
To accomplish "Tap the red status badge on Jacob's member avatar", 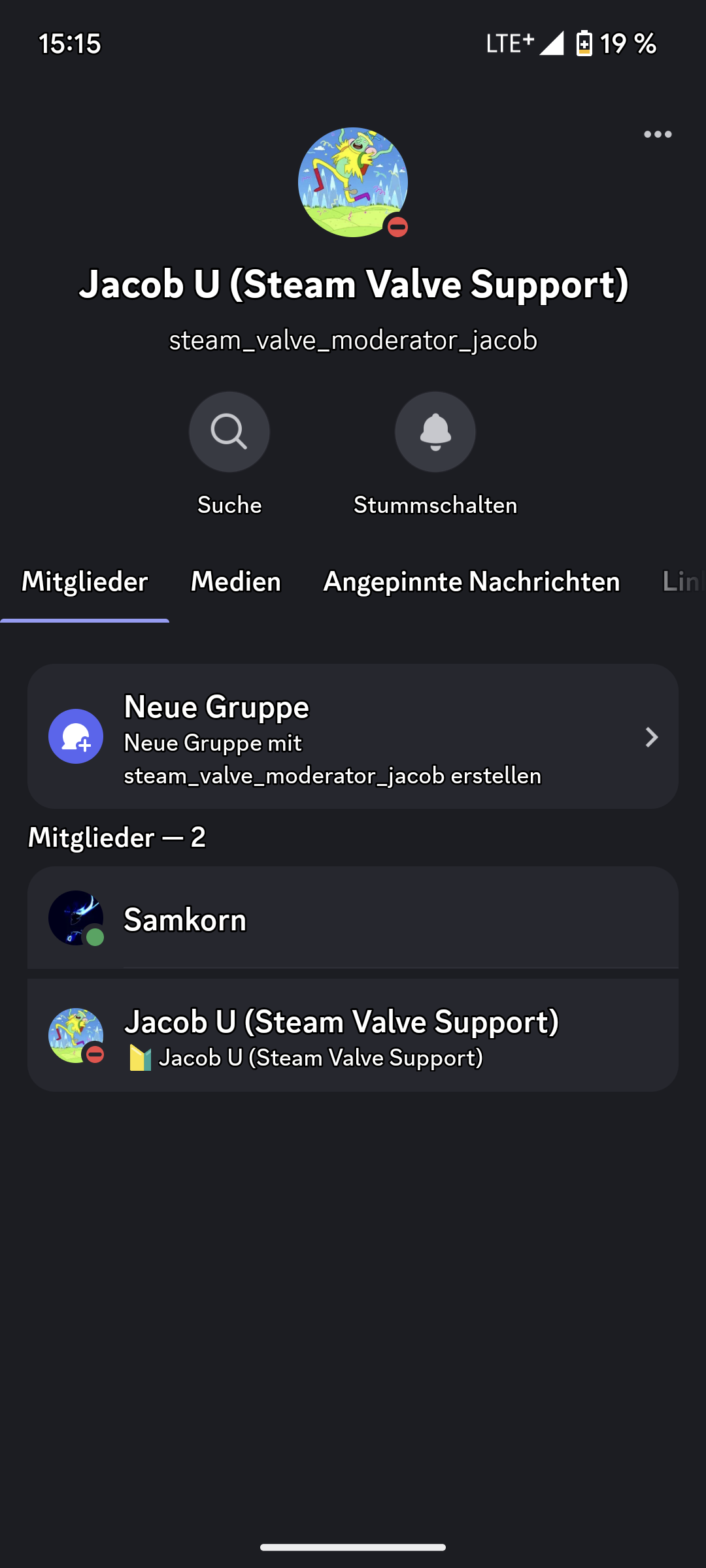I will pos(95,1055).
